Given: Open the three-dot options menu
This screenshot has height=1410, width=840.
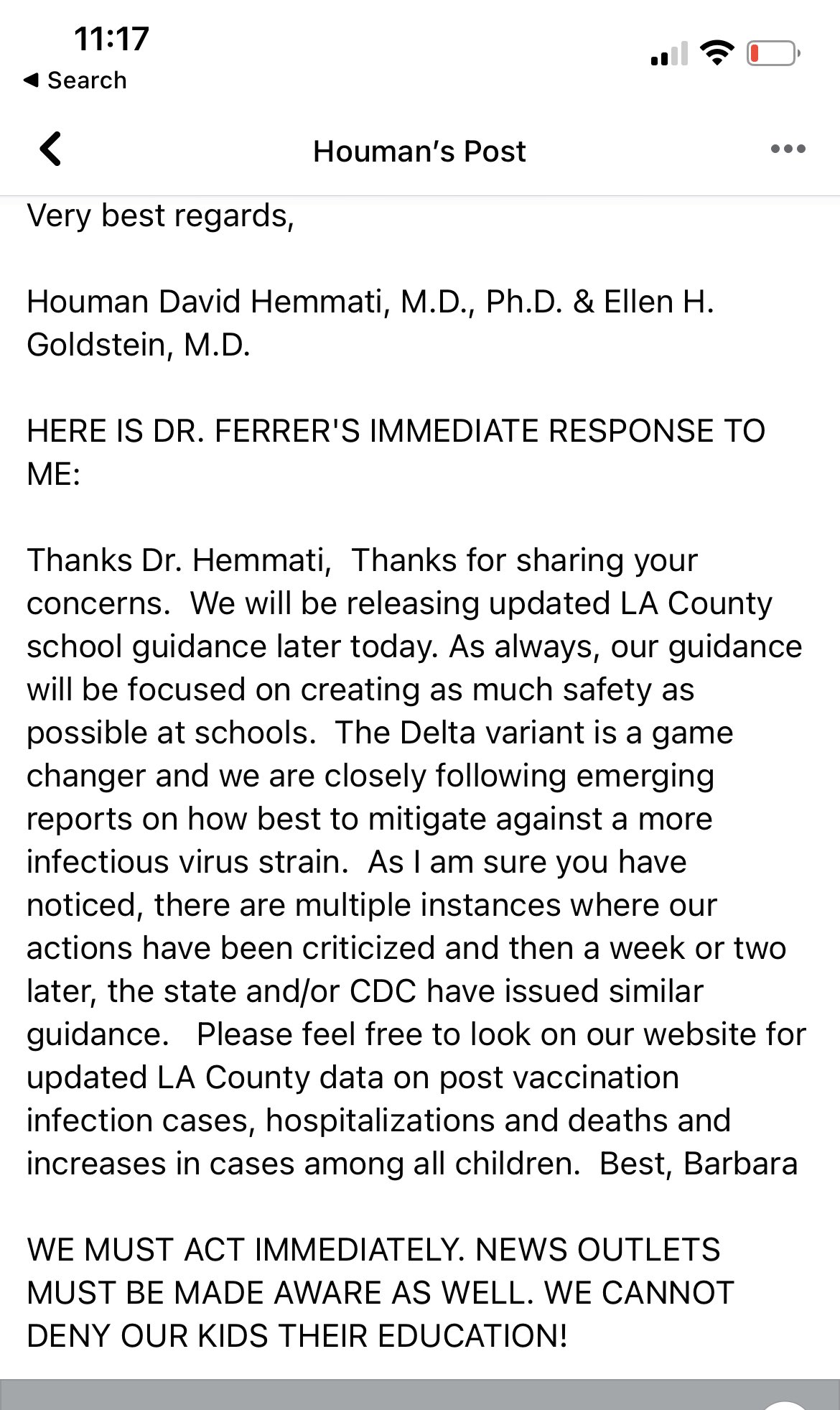Looking at the screenshot, I should point(788,149).
